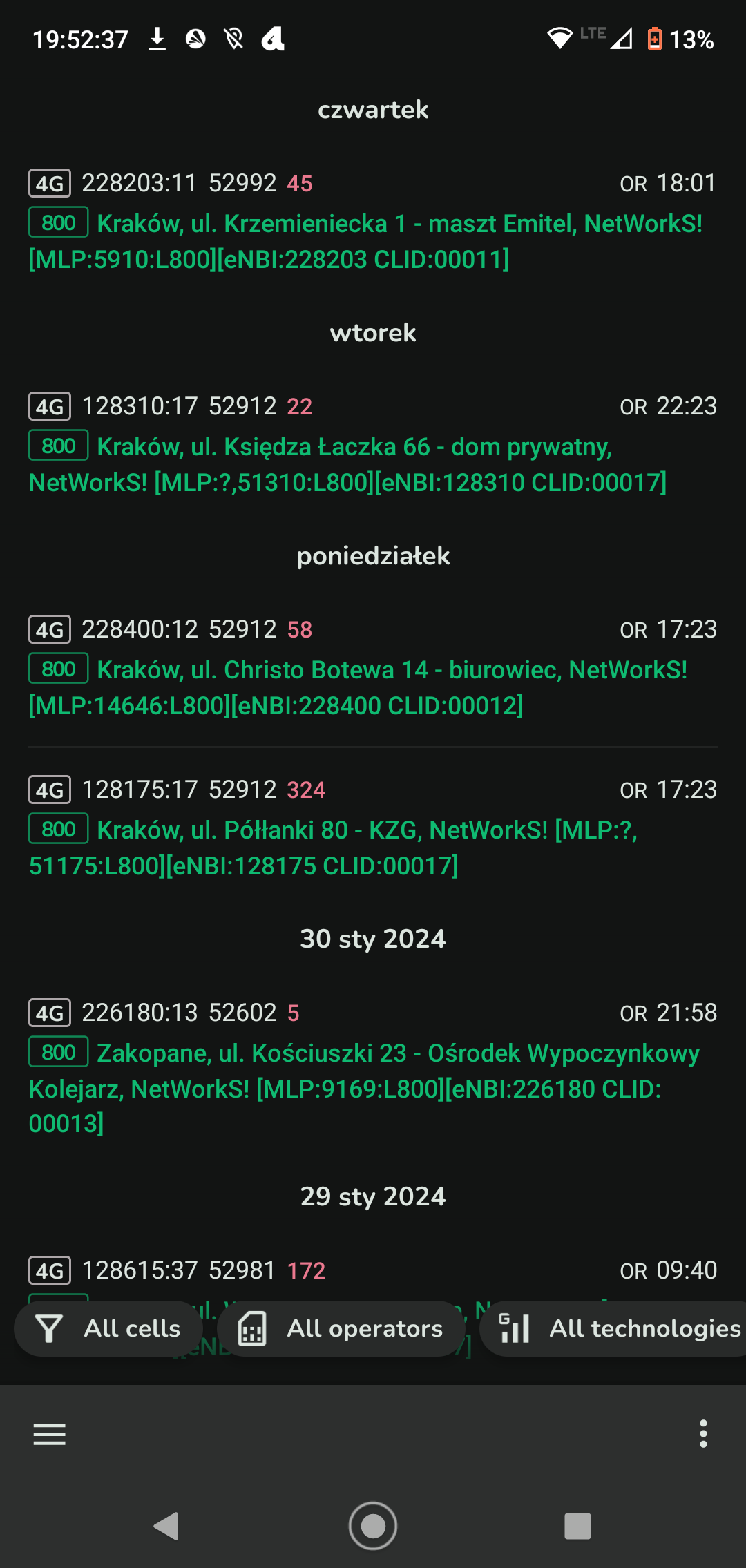Open the Kraków, ul. Krzemieniecka 1 cell entry
Image resolution: width=746 pixels, height=1568 pixels.
click(373, 221)
